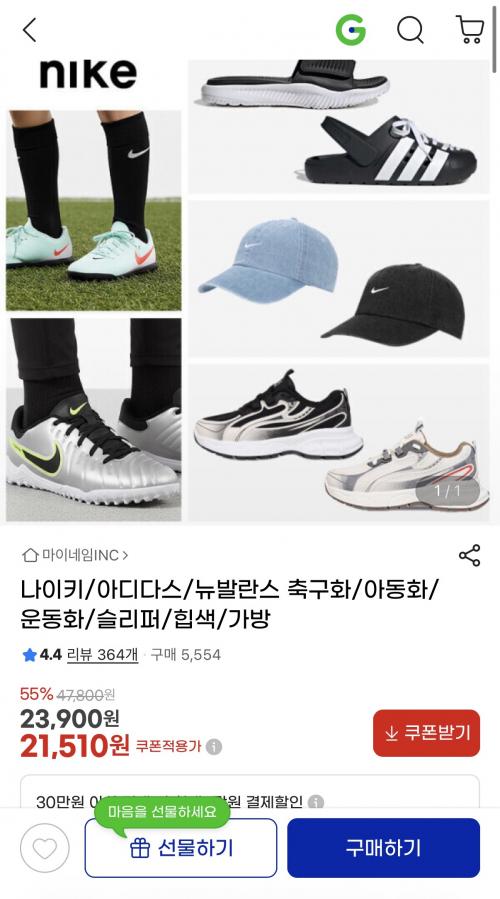The height and width of the screenshot is (899, 500).
Task: Go back with the top-left arrow
Action: tap(29, 30)
